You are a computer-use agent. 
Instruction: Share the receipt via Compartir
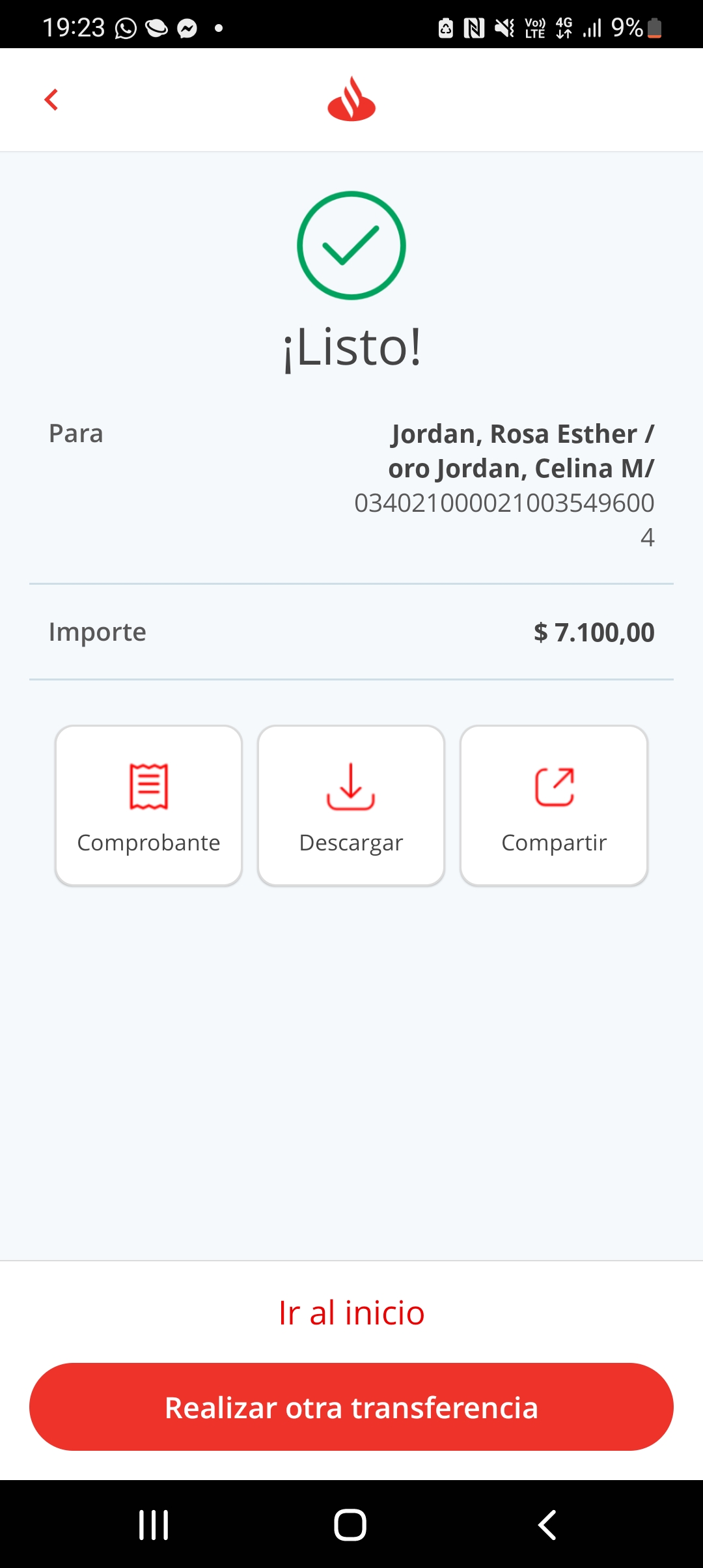click(x=554, y=805)
